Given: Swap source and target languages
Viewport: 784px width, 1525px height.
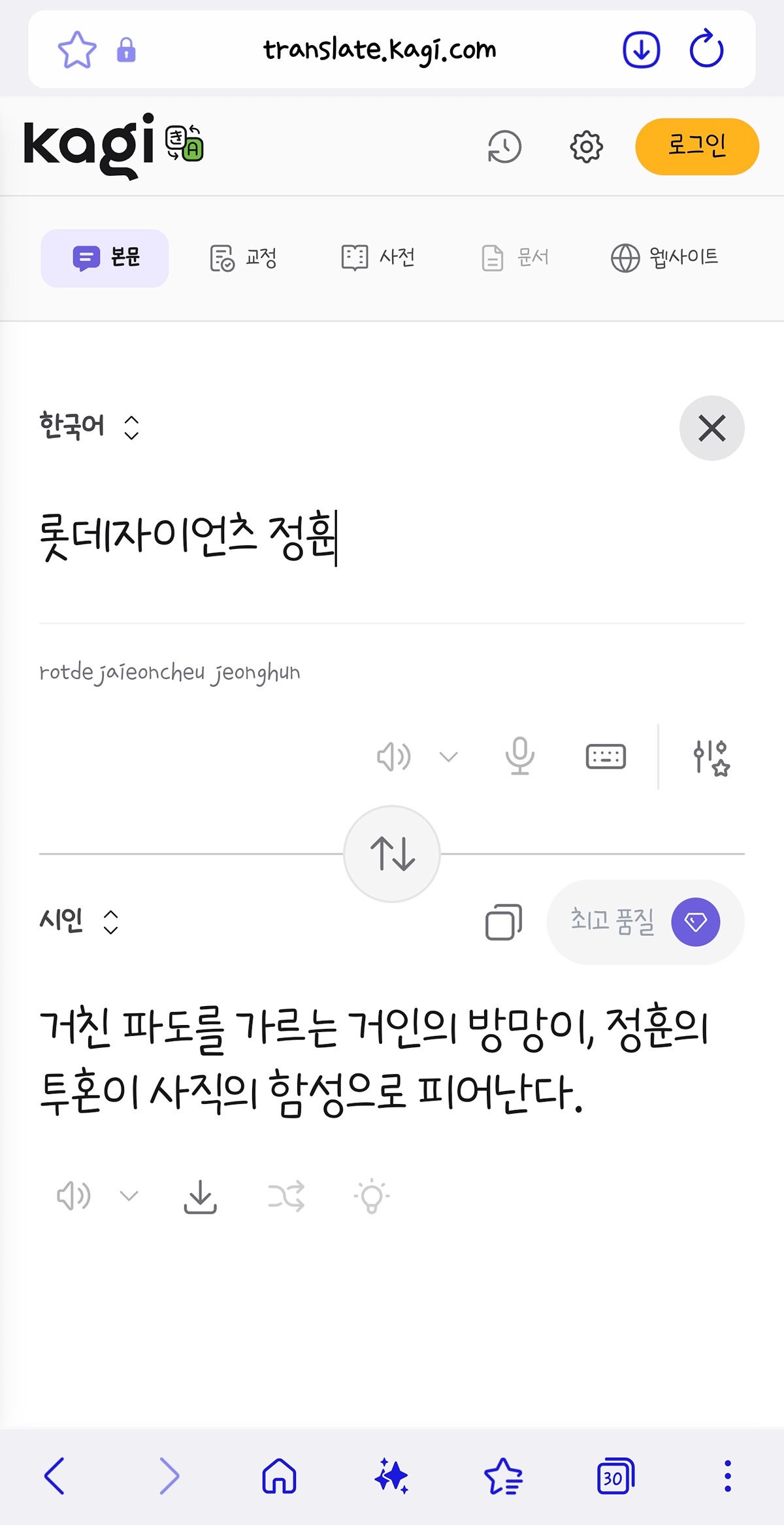Looking at the screenshot, I should (x=392, y=854).
